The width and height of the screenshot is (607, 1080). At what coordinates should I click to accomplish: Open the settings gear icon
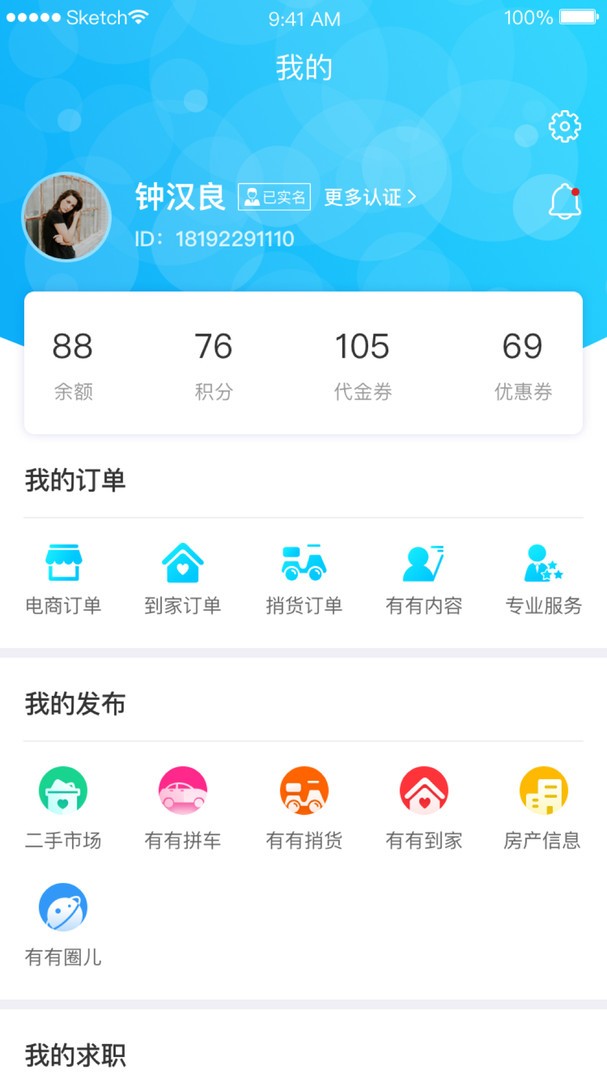pos(565,127)
